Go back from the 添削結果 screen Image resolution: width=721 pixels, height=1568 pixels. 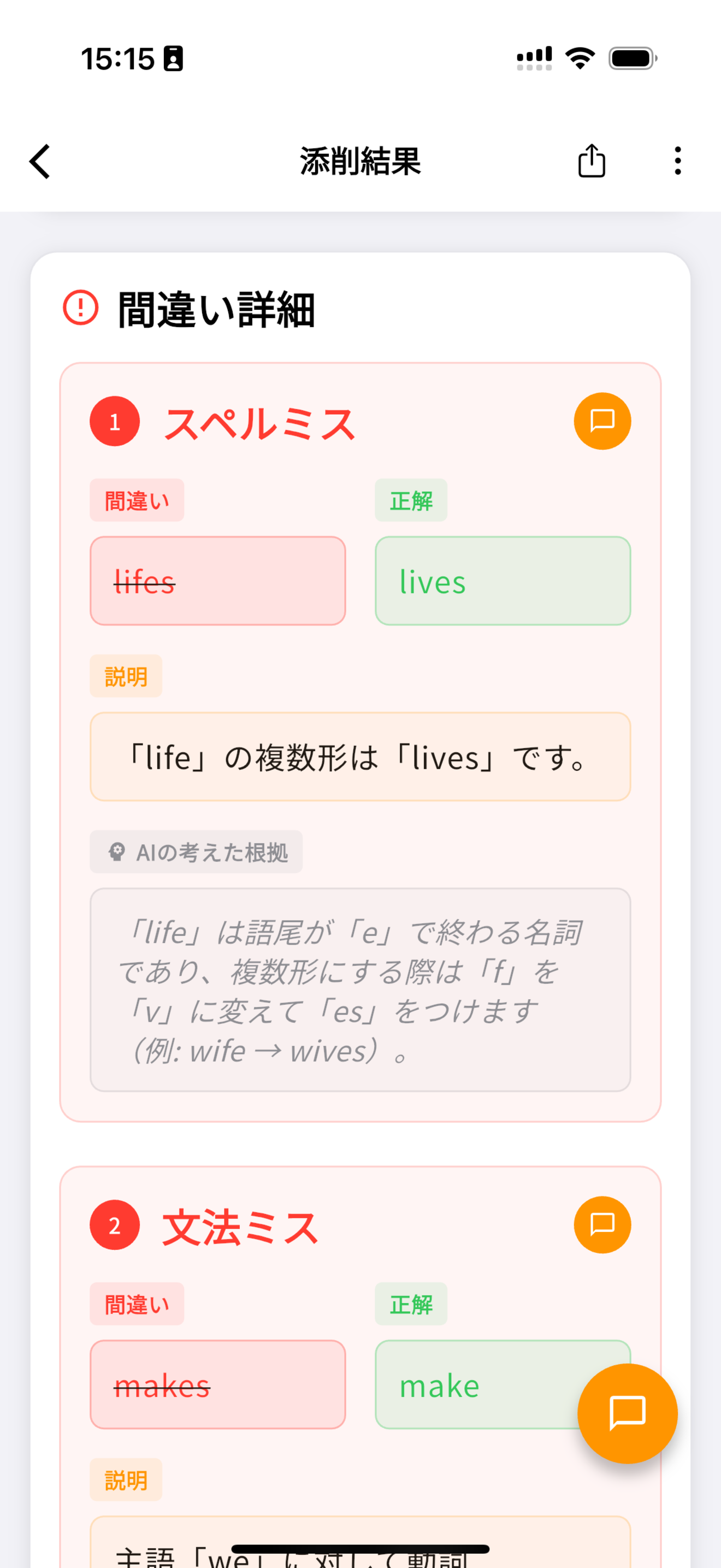40,161
